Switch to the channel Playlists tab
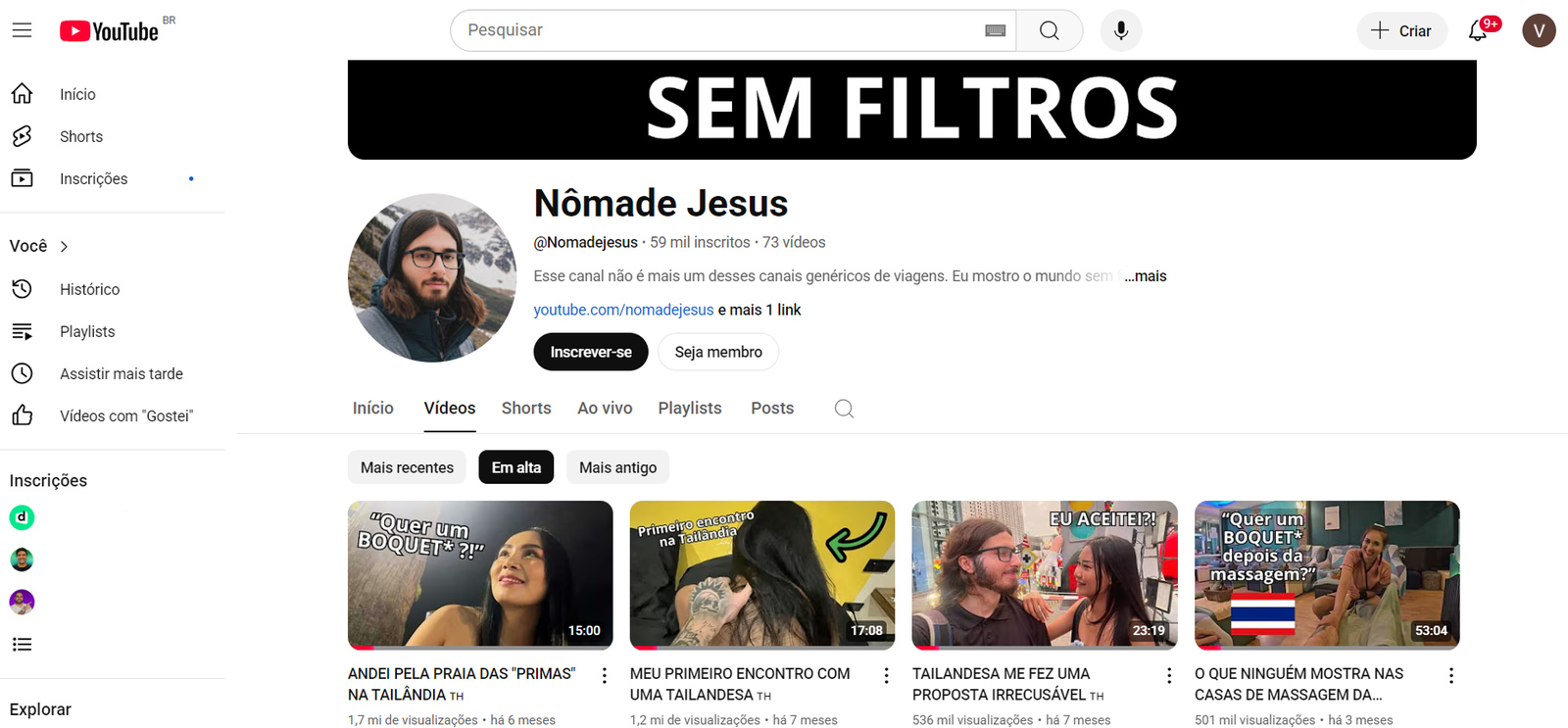 tap(689, 409)
